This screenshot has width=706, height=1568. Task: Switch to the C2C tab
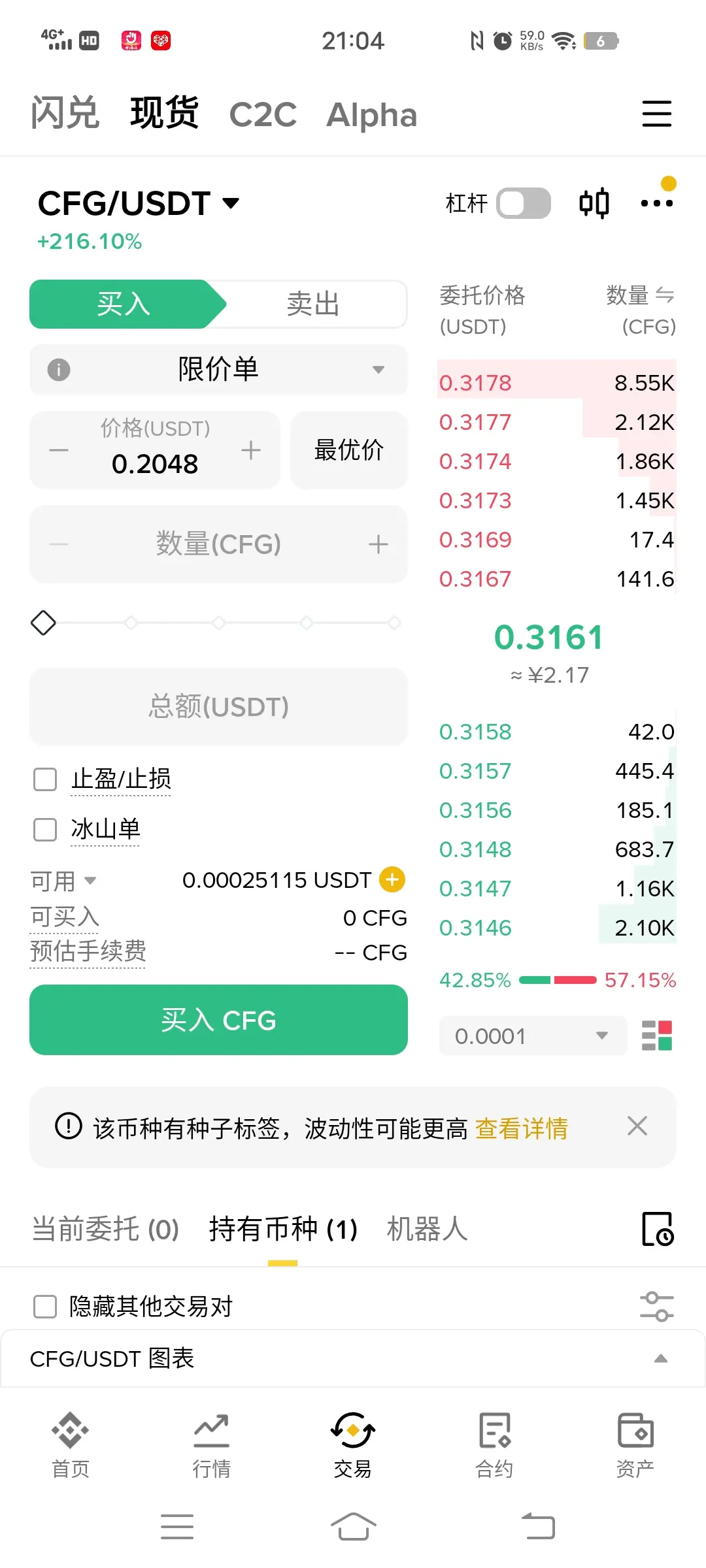coord(263,115)
